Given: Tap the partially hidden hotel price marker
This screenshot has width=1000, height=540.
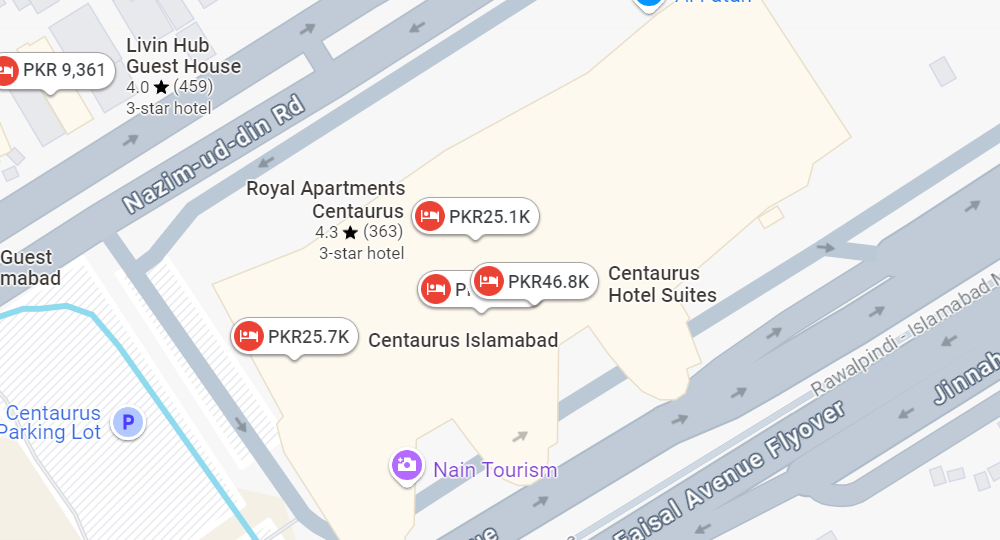Looking at the screenshot, I should coord(441,289).
